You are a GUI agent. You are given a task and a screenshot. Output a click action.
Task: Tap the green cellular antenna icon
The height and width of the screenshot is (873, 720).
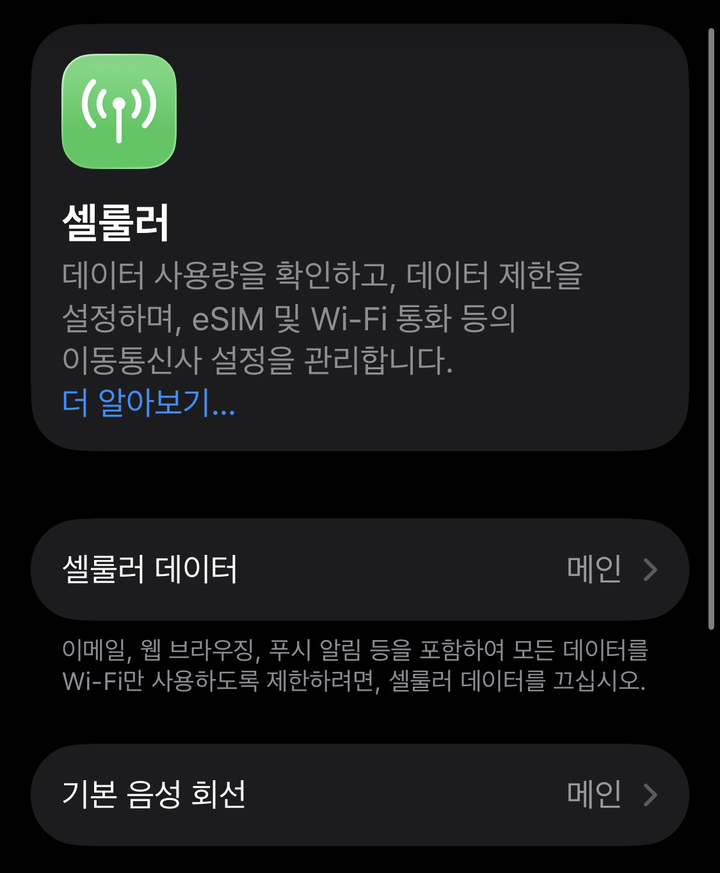pyautogui.click(x=118, y=113)
